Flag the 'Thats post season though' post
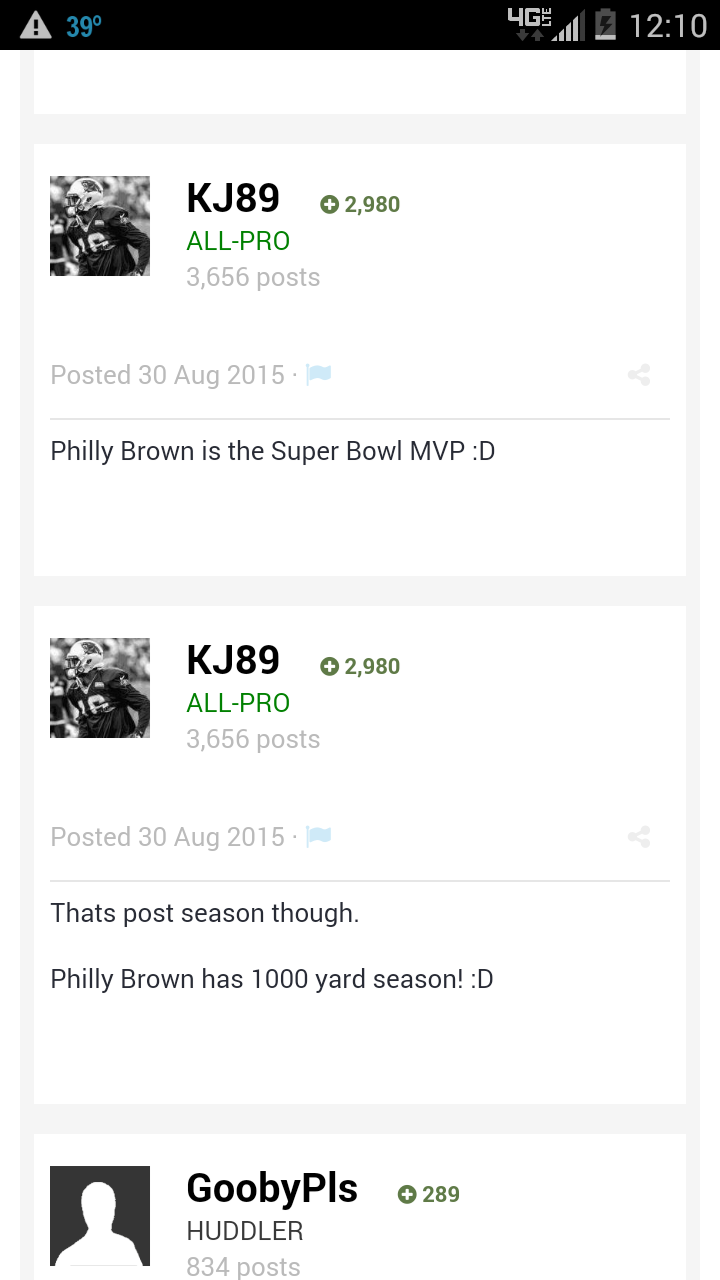Viewport: 720px width, 1280px height. tap(318, 837)
